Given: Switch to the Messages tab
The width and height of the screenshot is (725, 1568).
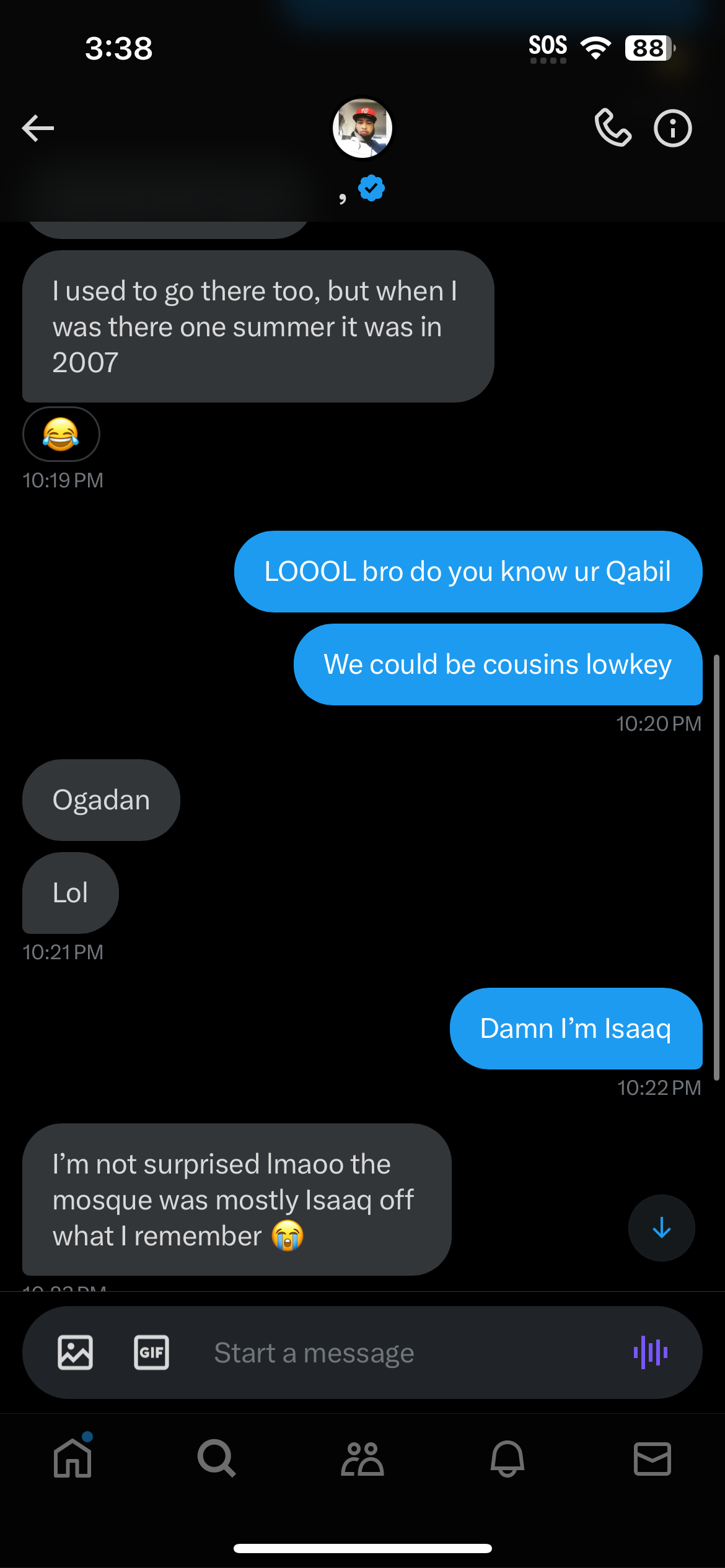Looking at the screenshot, I should coord(652,1458).
